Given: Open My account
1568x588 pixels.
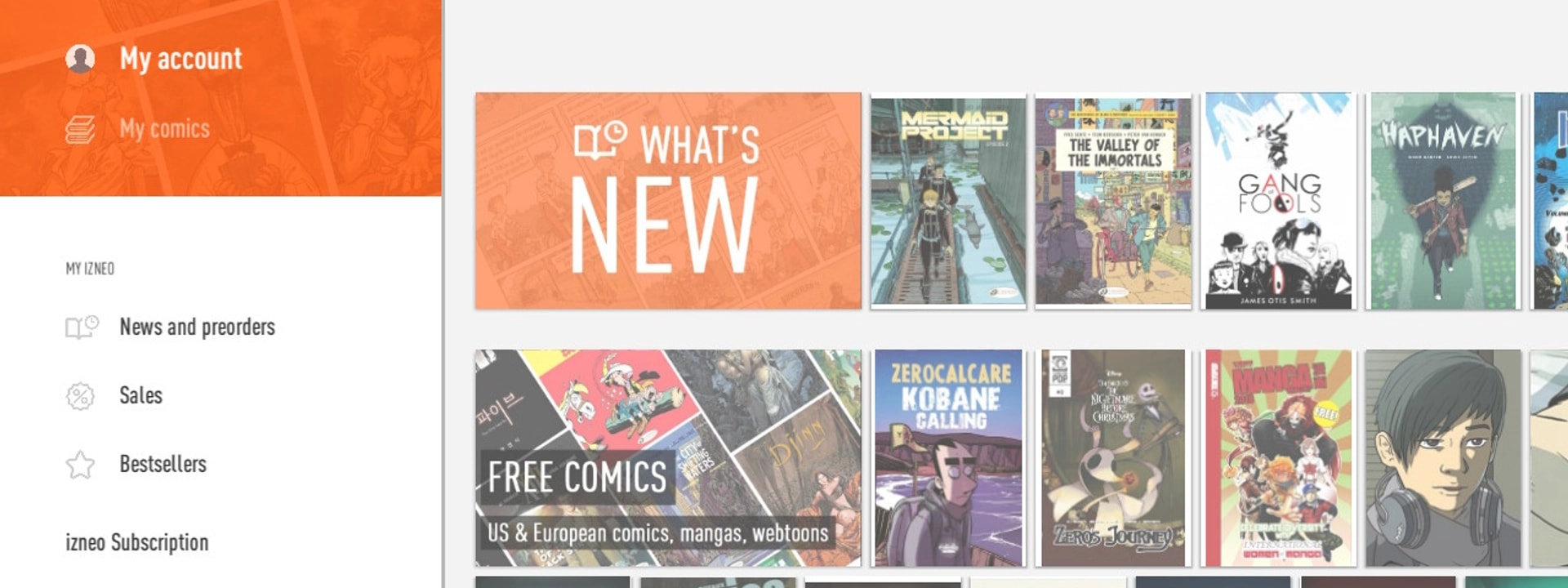Looking at the screenshot, I should click(180, 59).
